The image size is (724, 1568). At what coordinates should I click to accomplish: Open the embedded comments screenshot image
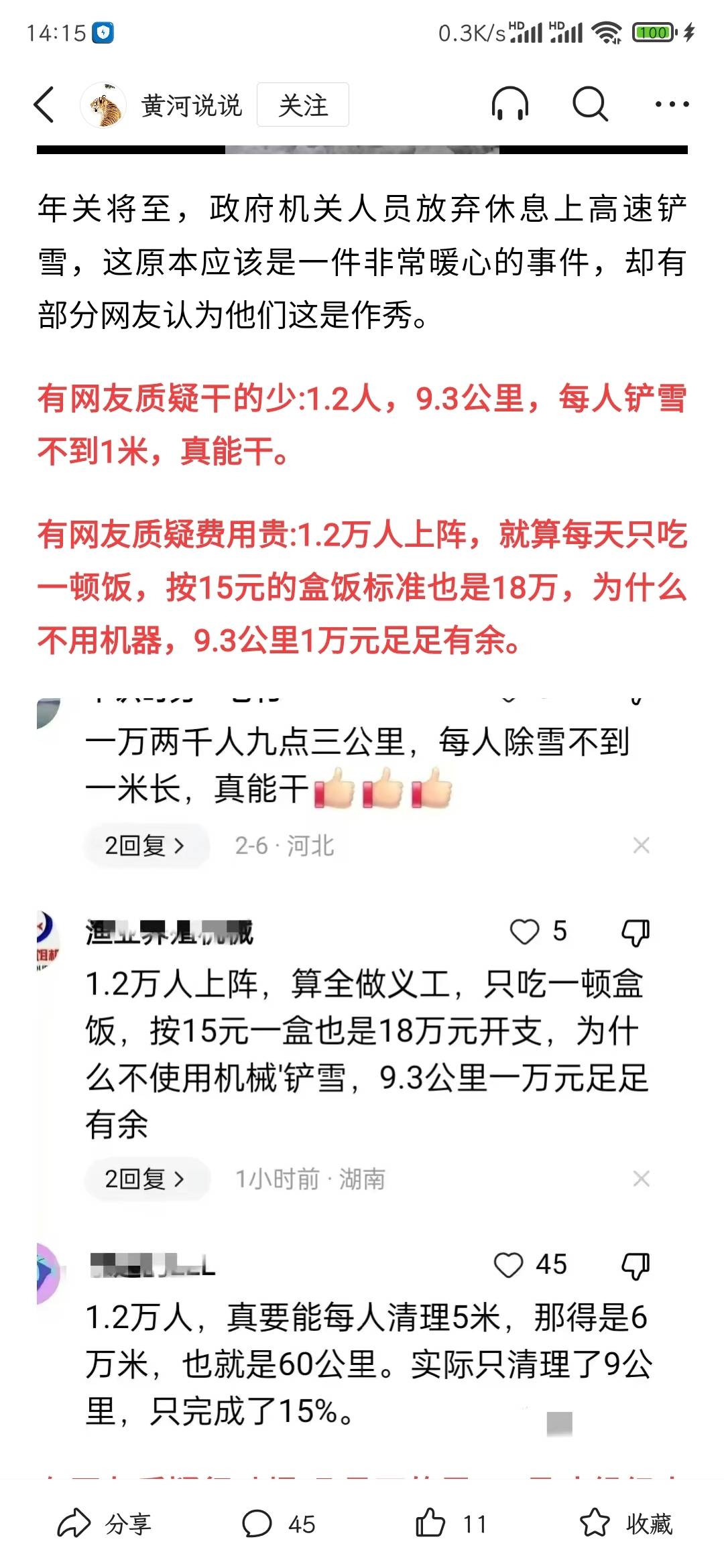362,1072
